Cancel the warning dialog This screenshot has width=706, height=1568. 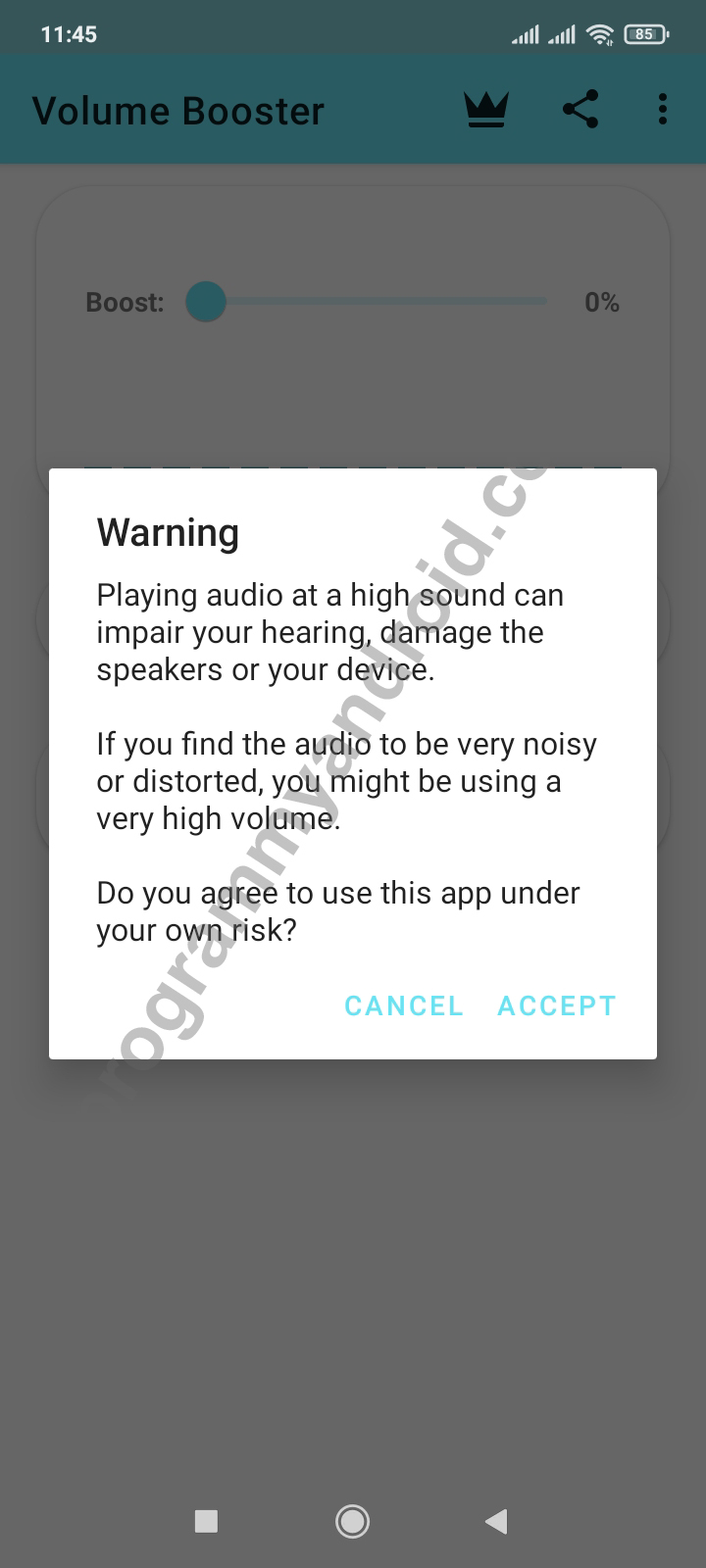point(403,1005)
